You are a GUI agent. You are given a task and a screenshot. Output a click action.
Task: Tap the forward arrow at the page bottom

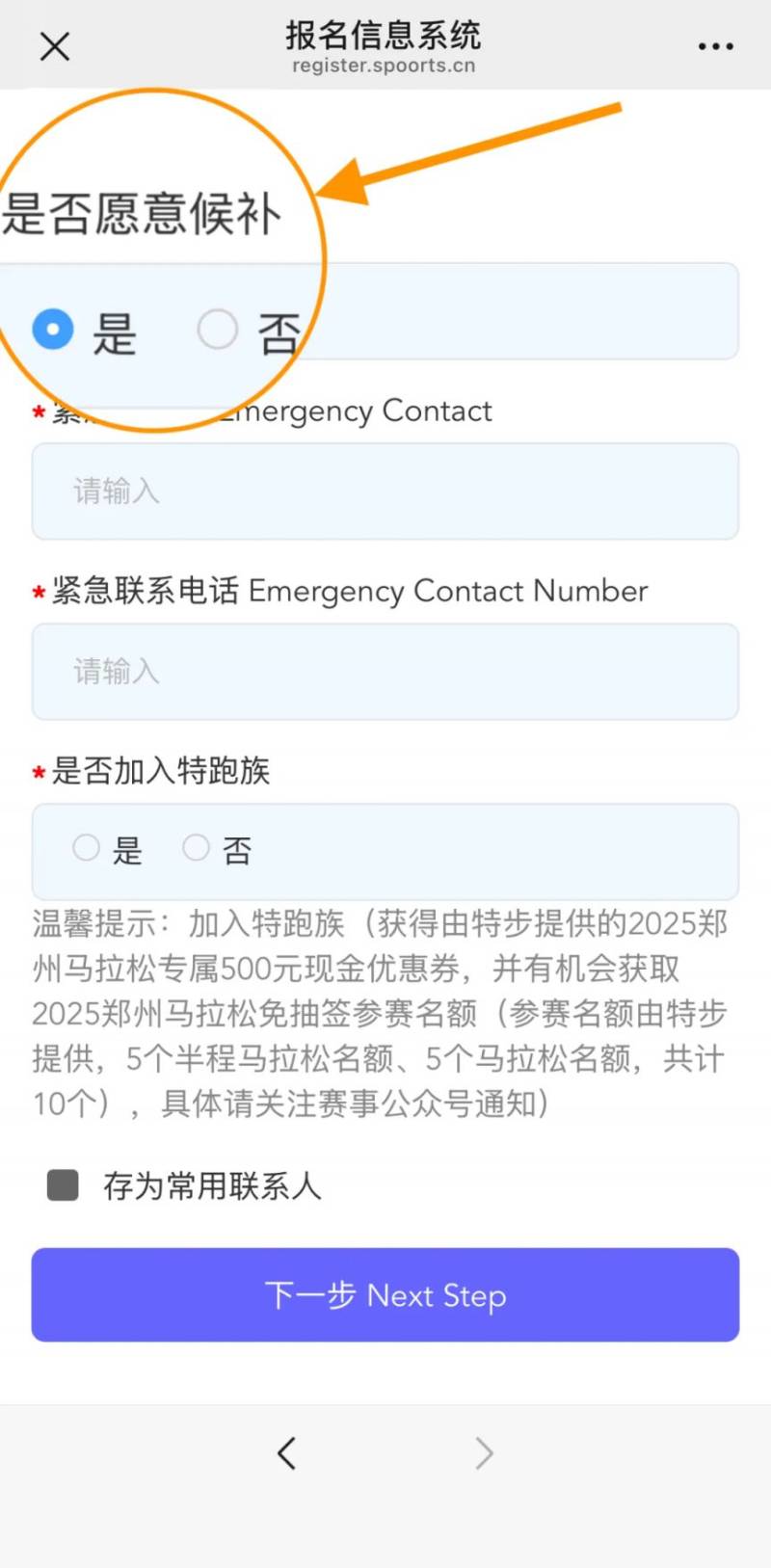point(485,1453)
